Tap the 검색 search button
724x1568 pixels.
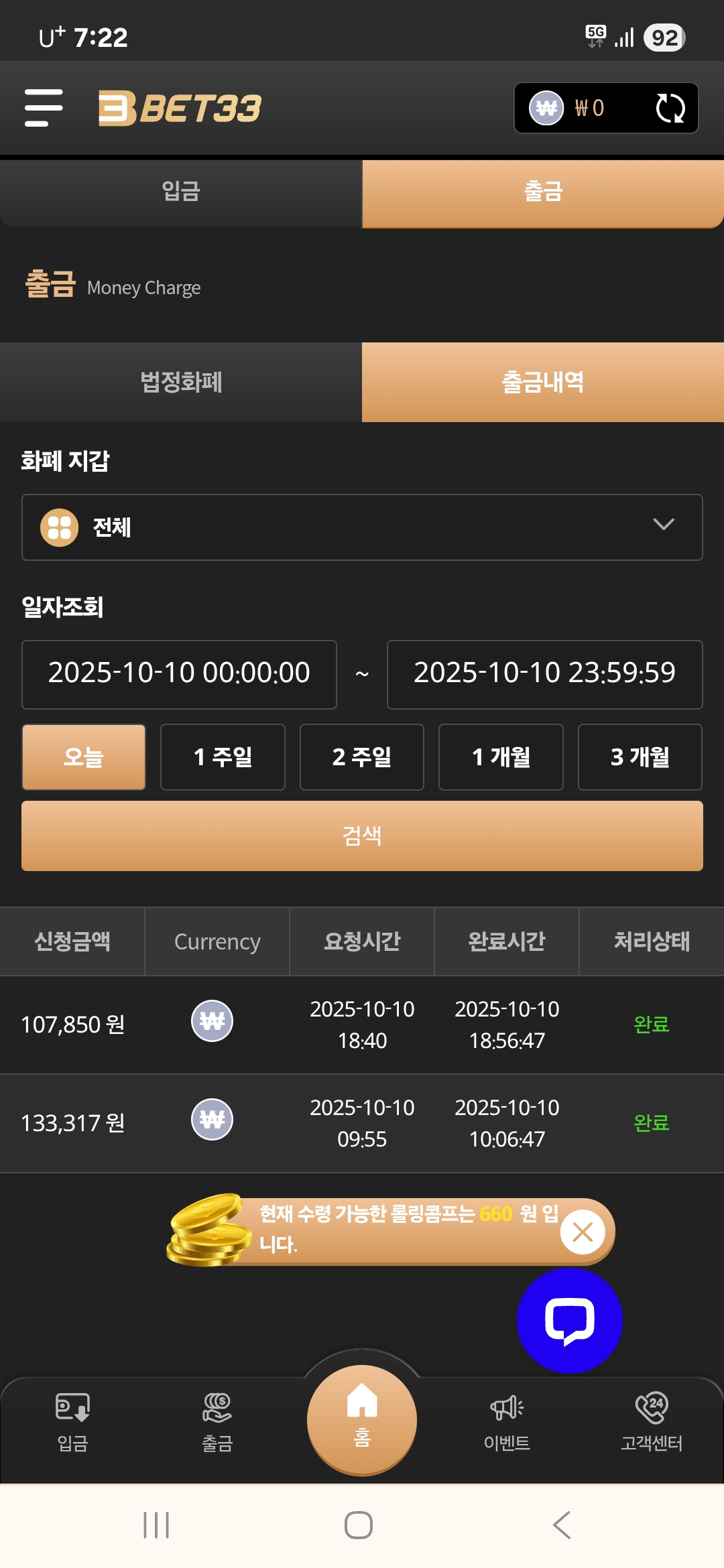[362, 836]
